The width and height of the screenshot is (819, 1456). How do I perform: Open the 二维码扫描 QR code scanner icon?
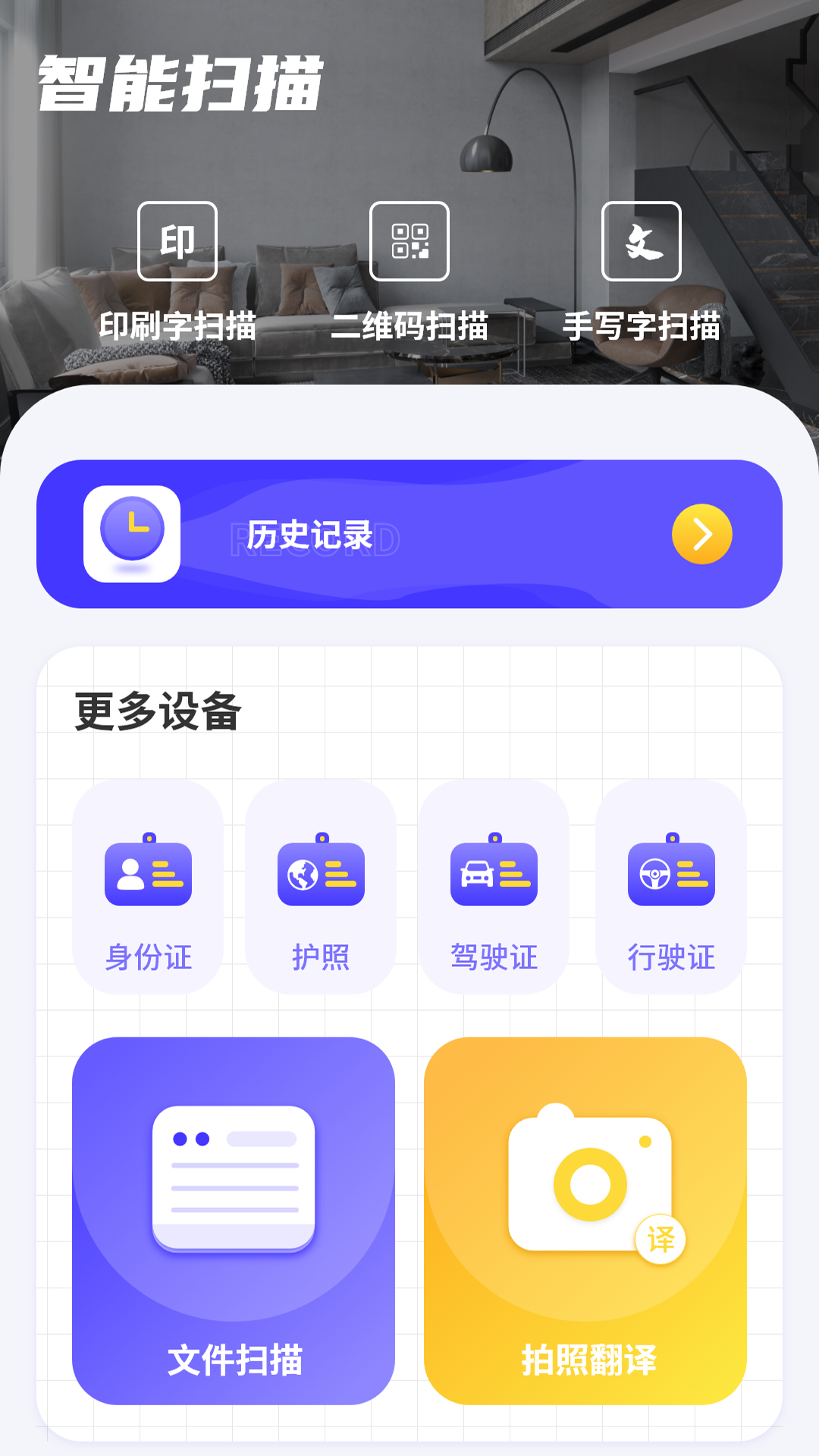410,241
